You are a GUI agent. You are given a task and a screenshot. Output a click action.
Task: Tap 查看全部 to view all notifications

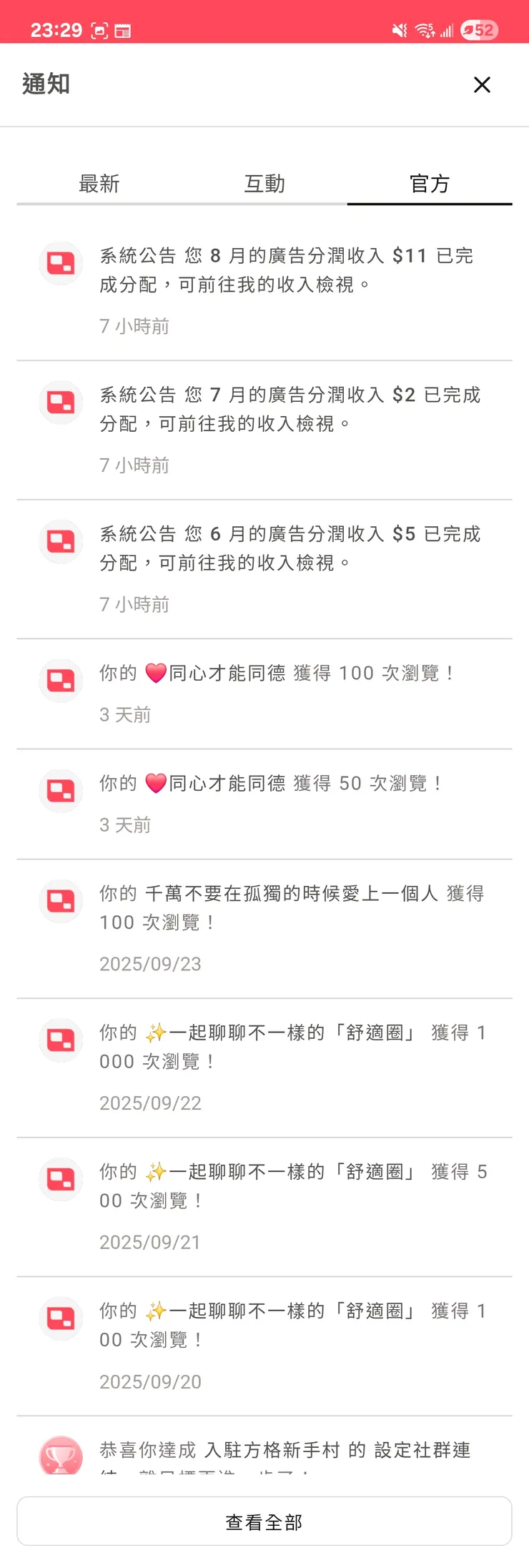click(264, 1520)
